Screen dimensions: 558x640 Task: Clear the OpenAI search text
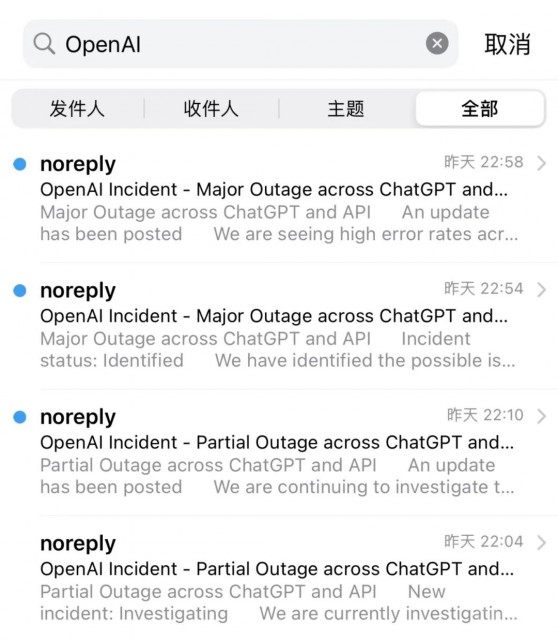pos(437,43)
